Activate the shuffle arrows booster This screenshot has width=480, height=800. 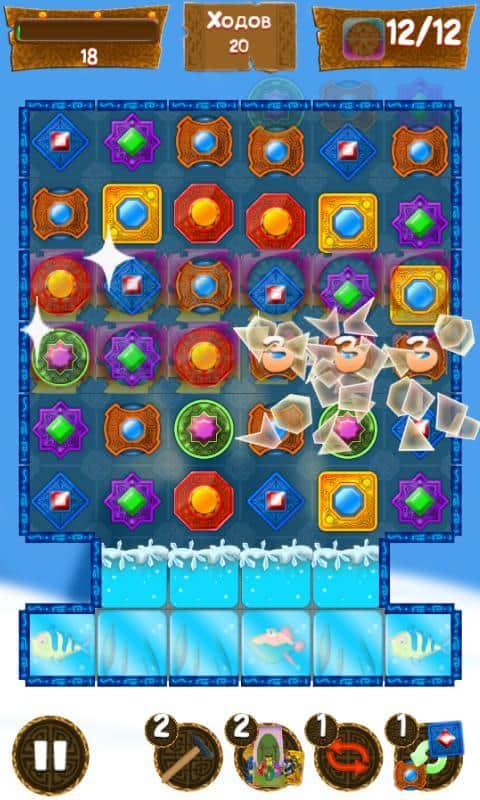345,755
